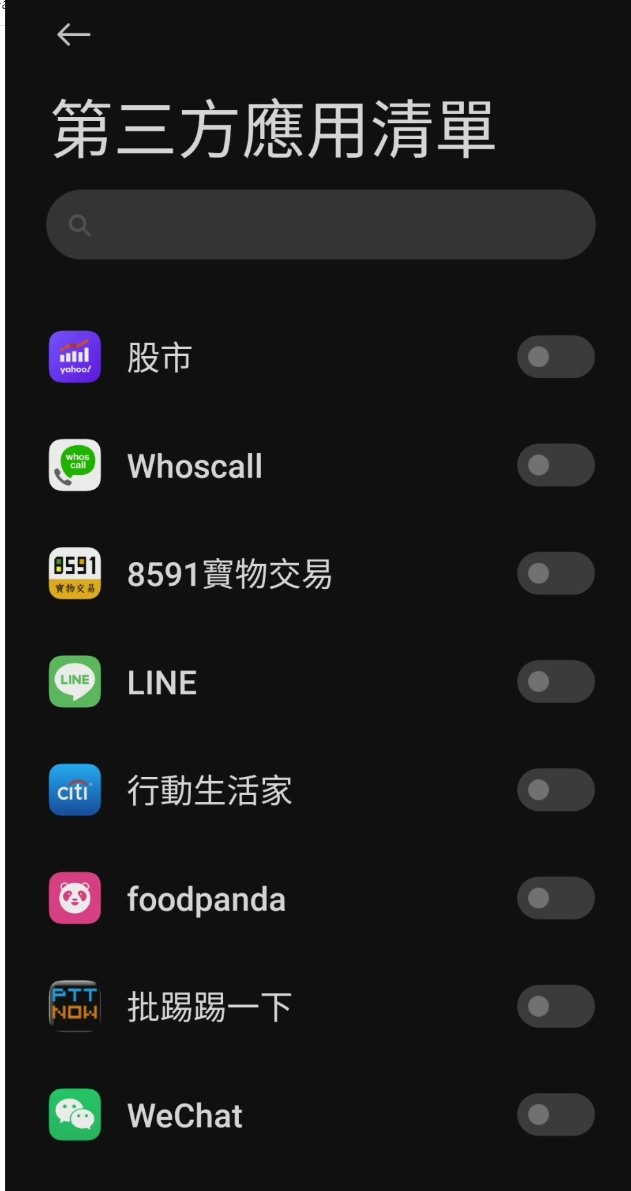Switch on LINE in the list
Viewport: 631px width, 1191px height.
(x=556, y=681)
